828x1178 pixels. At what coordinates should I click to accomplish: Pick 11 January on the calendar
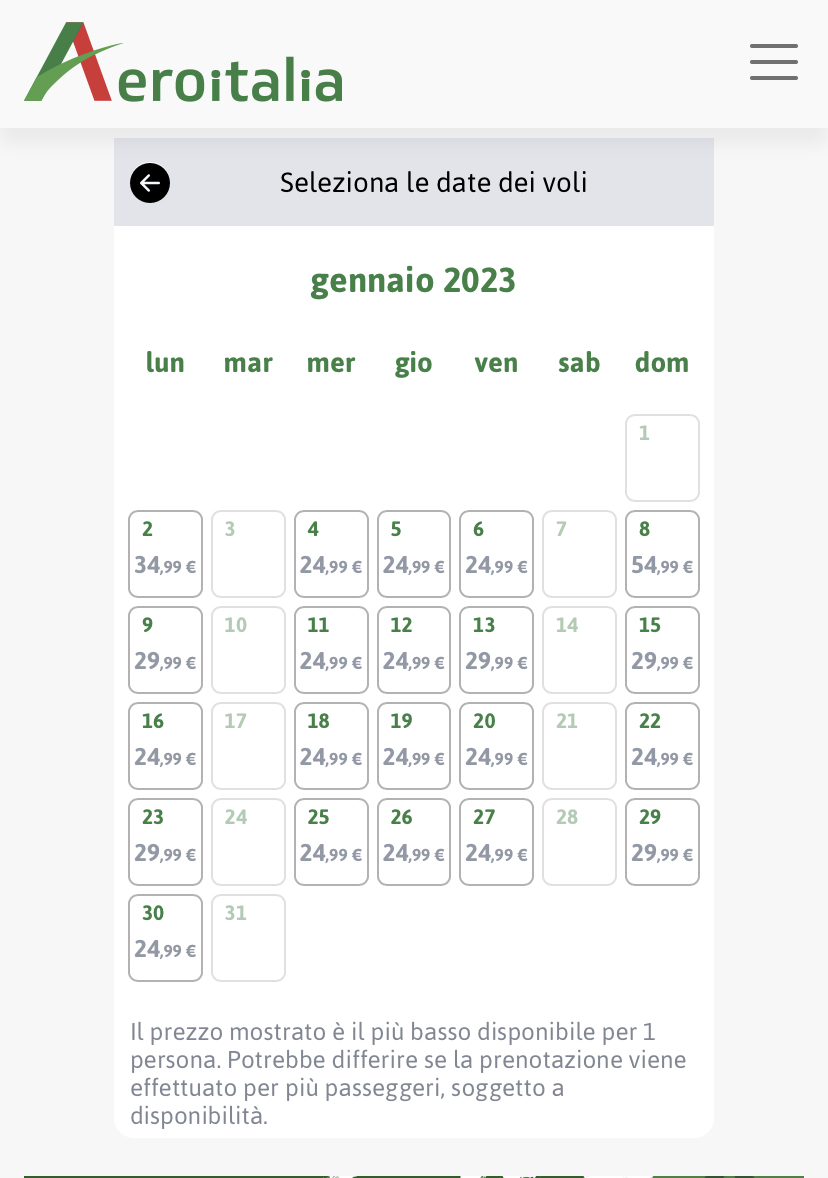(331, 650)
